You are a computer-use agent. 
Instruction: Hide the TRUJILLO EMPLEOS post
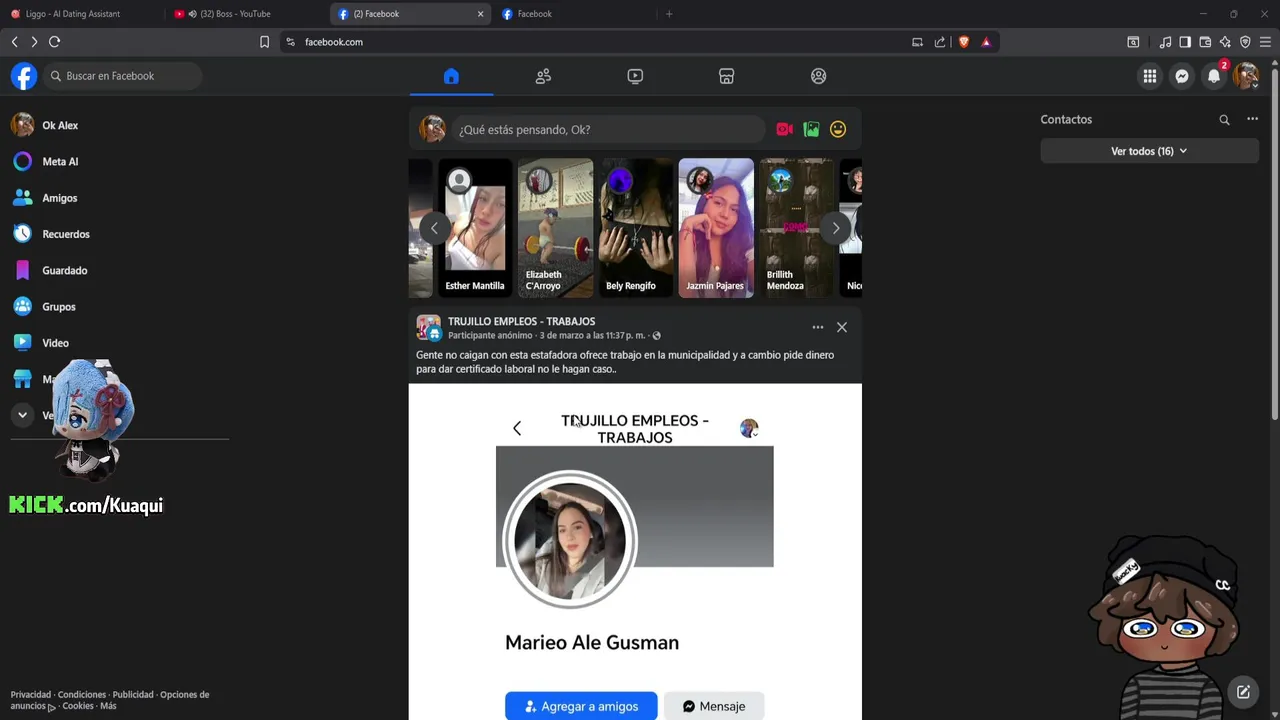point(842,327)
